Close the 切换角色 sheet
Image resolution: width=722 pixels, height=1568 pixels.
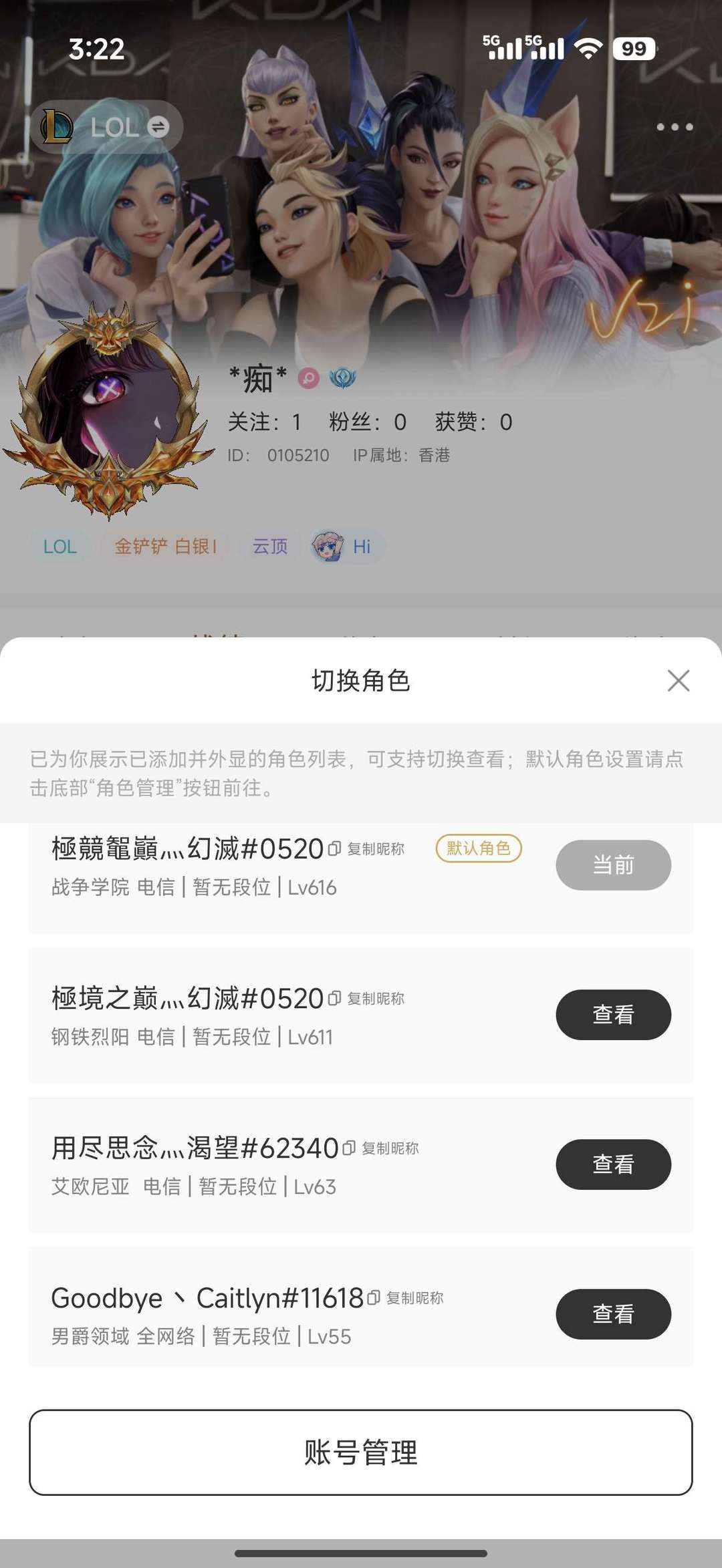(x=678, y=681)
